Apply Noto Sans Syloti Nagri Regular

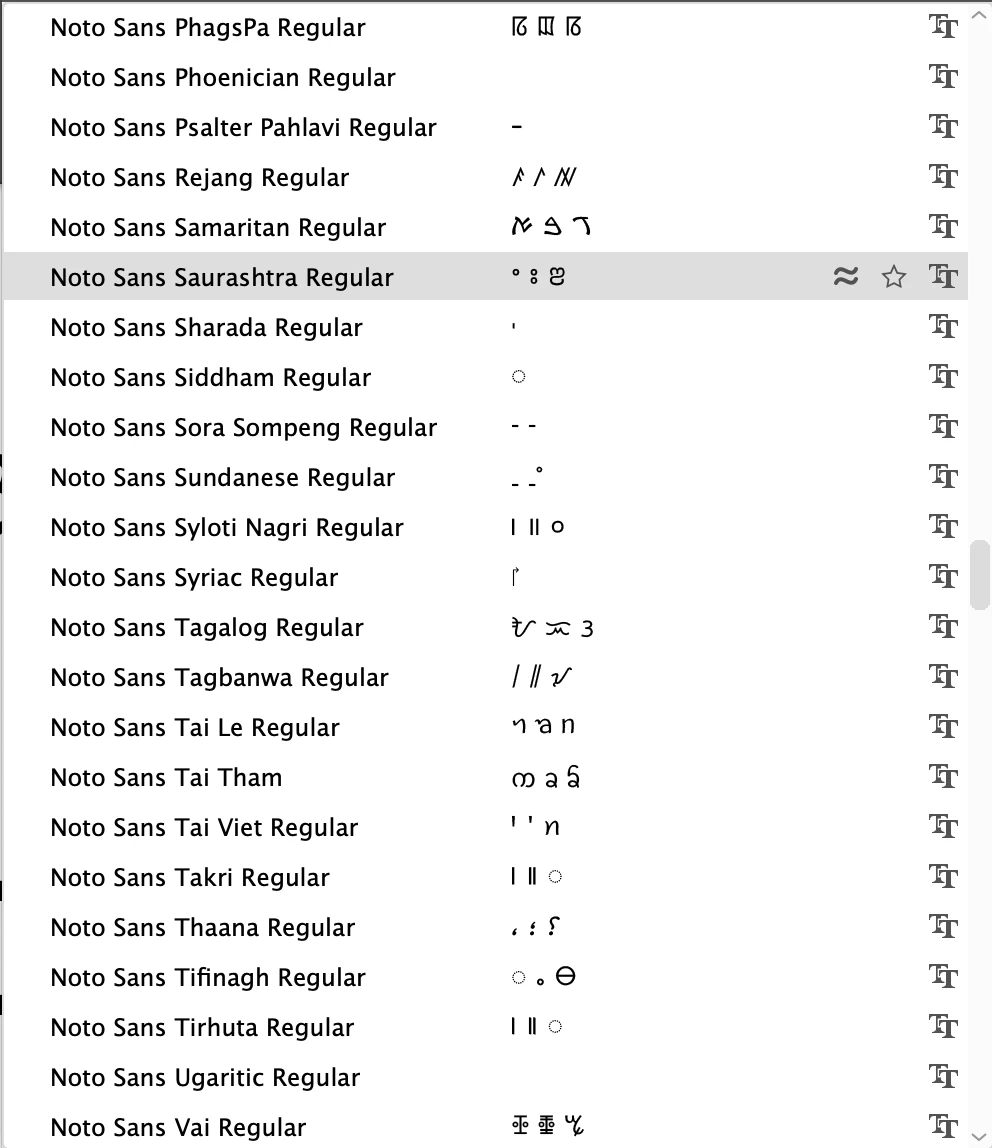coord(227,528)
